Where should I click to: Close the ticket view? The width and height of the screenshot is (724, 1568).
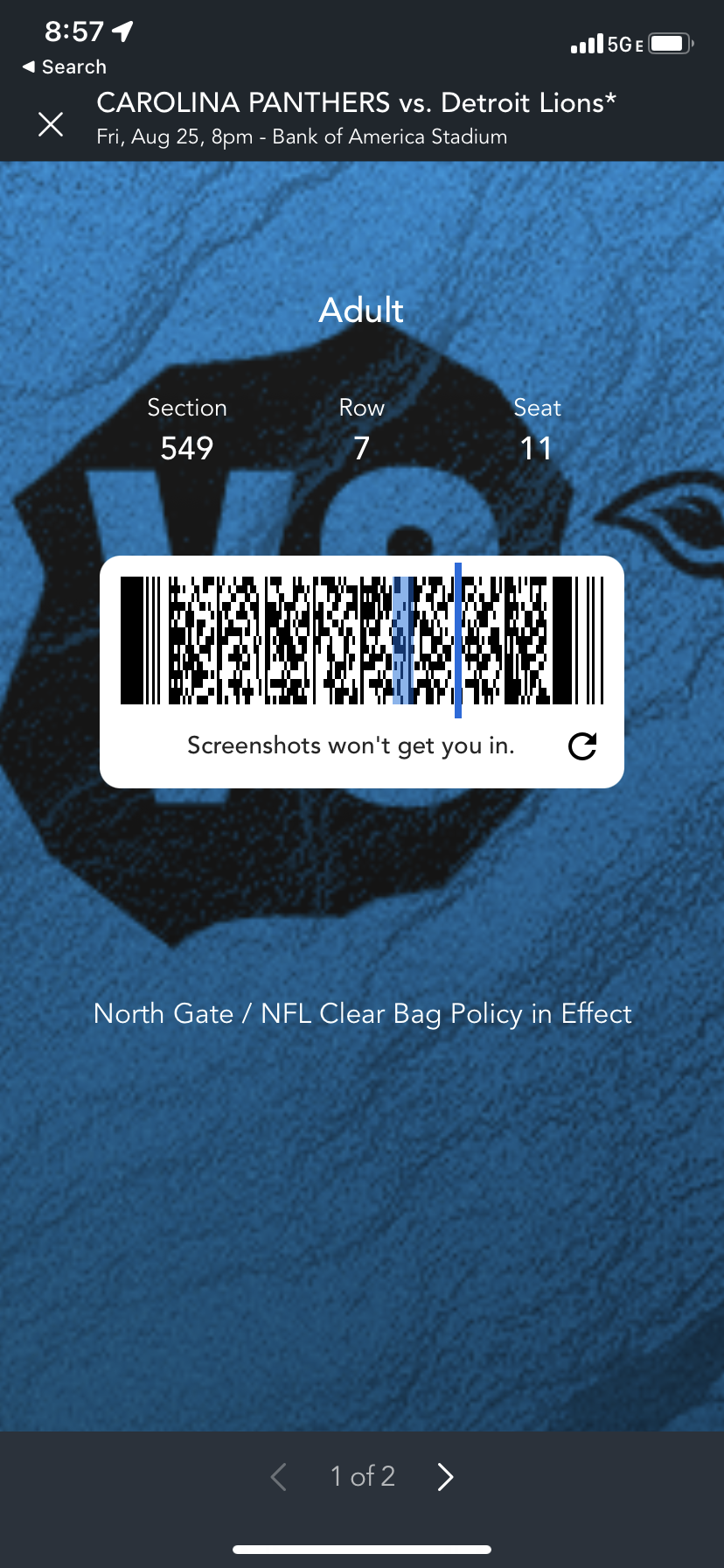tap(51, 124)
